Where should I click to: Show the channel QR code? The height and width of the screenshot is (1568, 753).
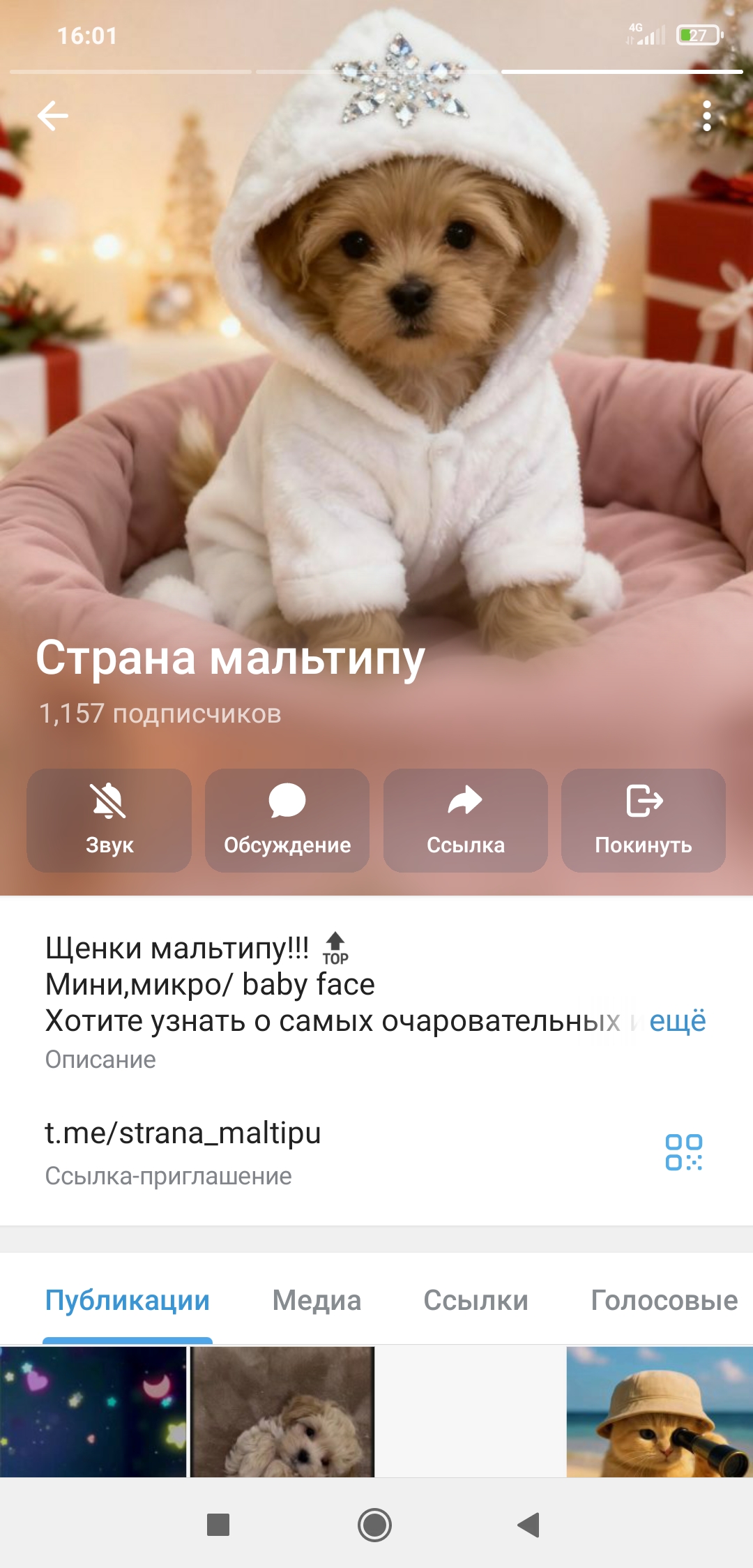(x=683, y=1152)
